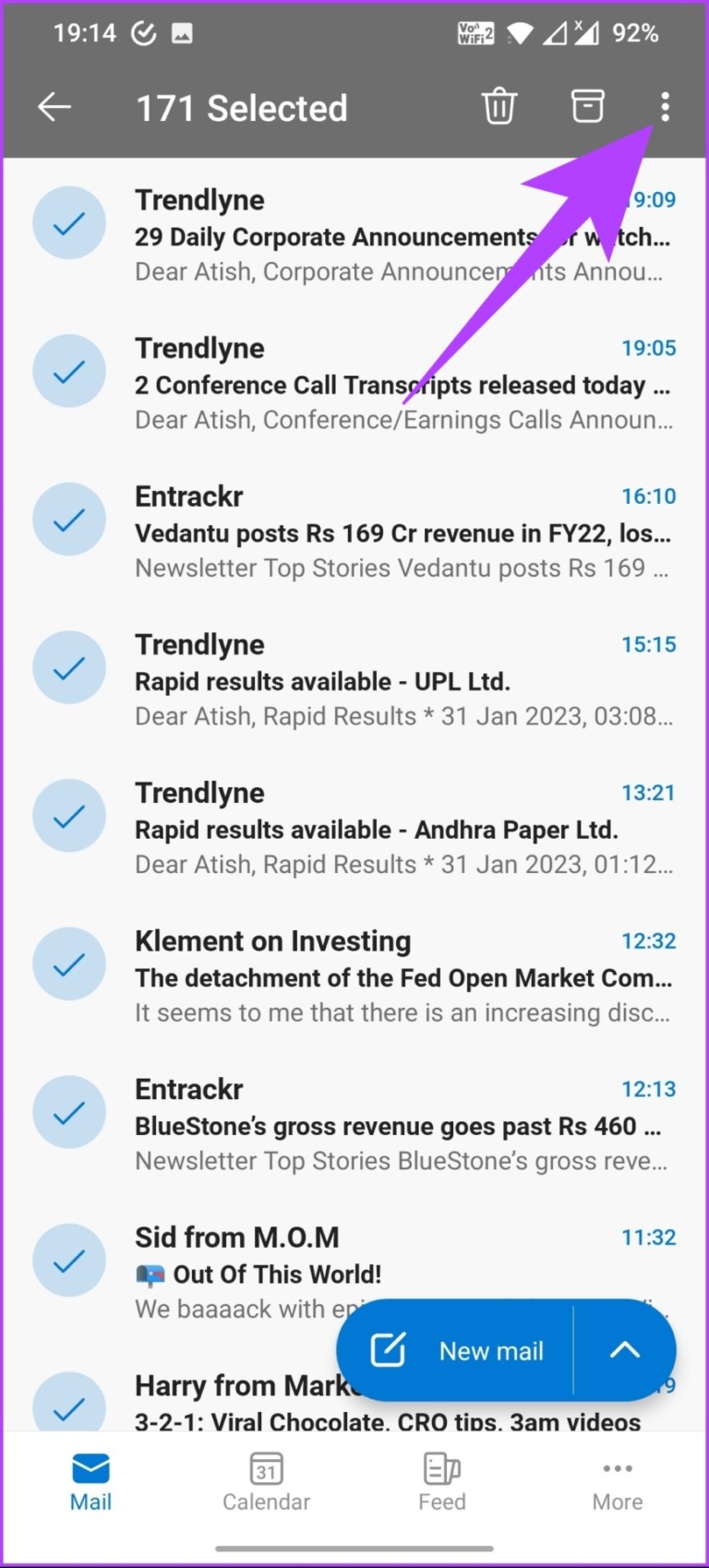This screenshot has height=1568, width=709.
Task: Tap the back arrow to exit selection mode
Action: pos(54,106)
